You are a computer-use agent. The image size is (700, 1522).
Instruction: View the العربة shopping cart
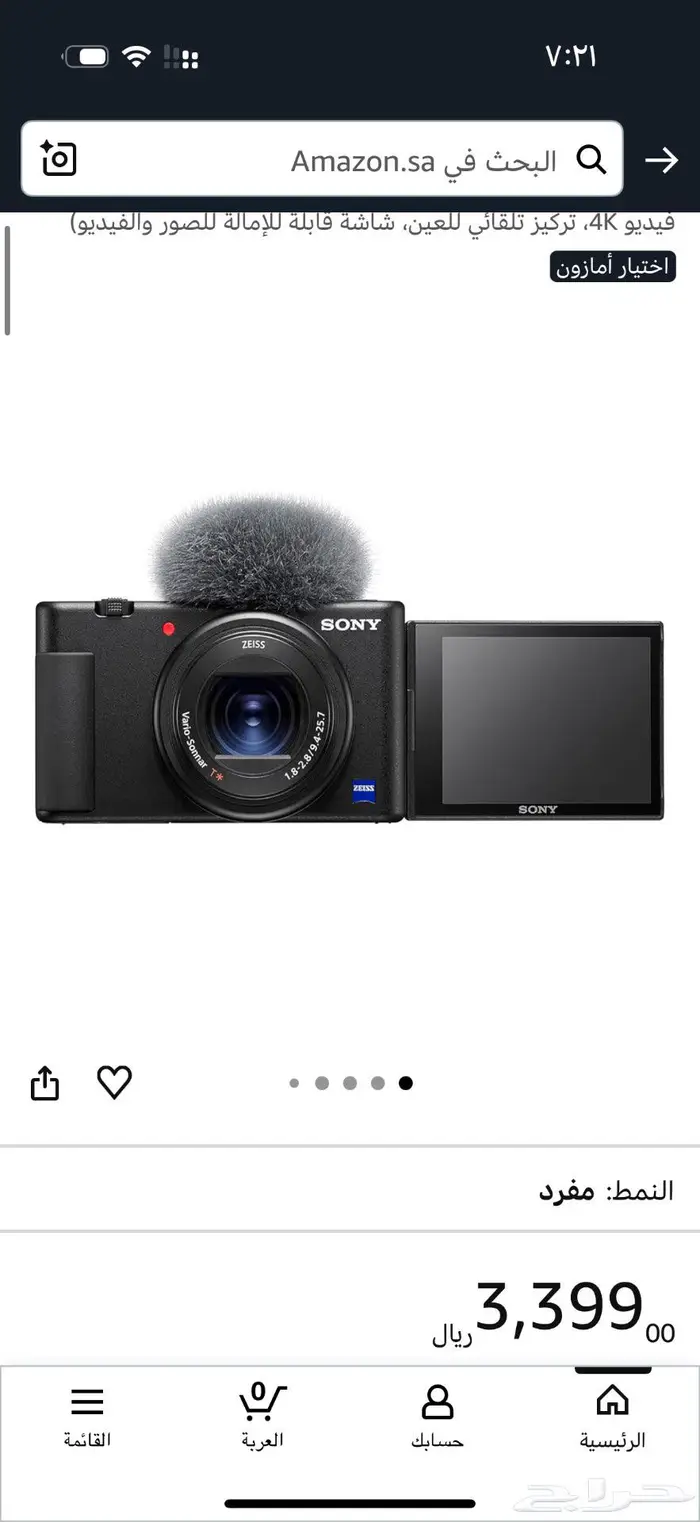[x=262, y=1416]
